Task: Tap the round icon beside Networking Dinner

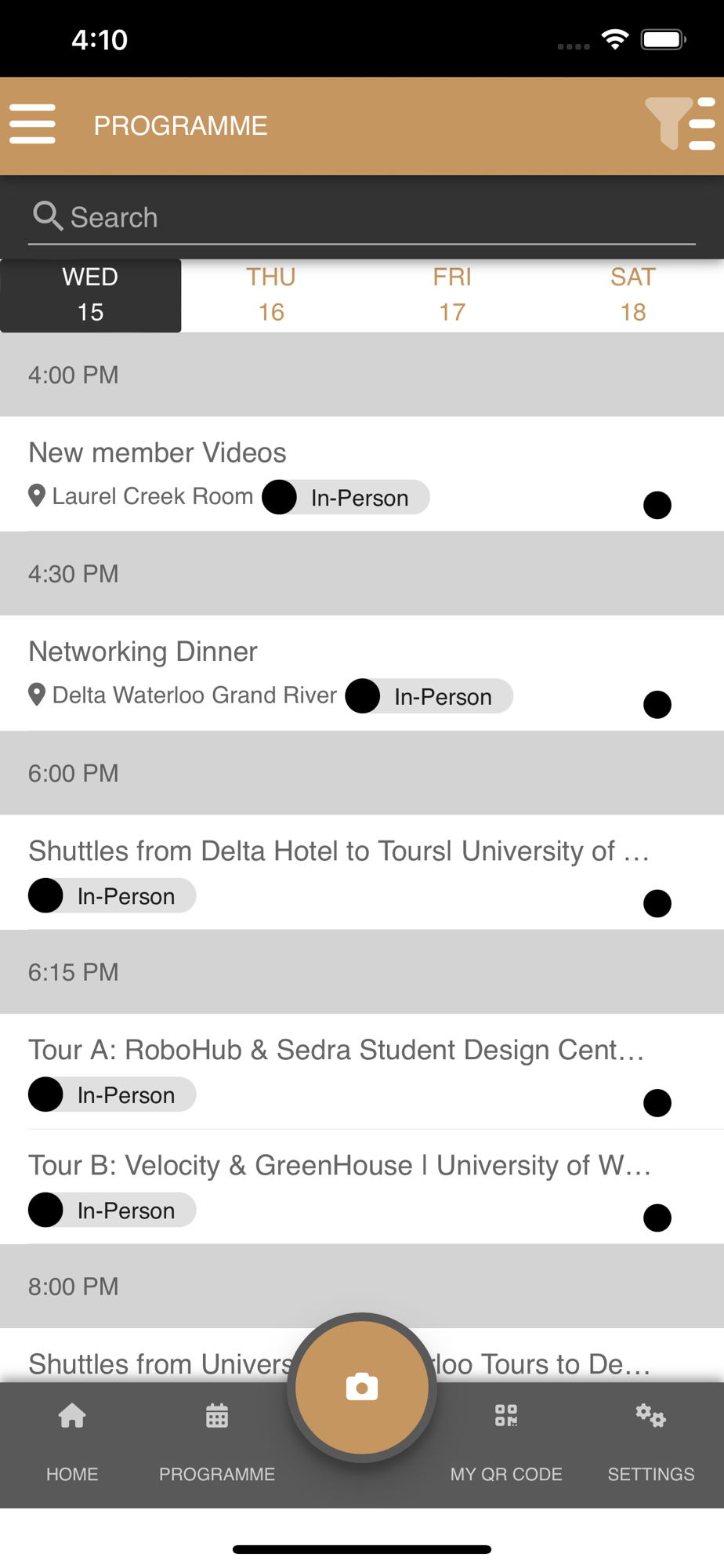Action: click(x=657, y=704)
